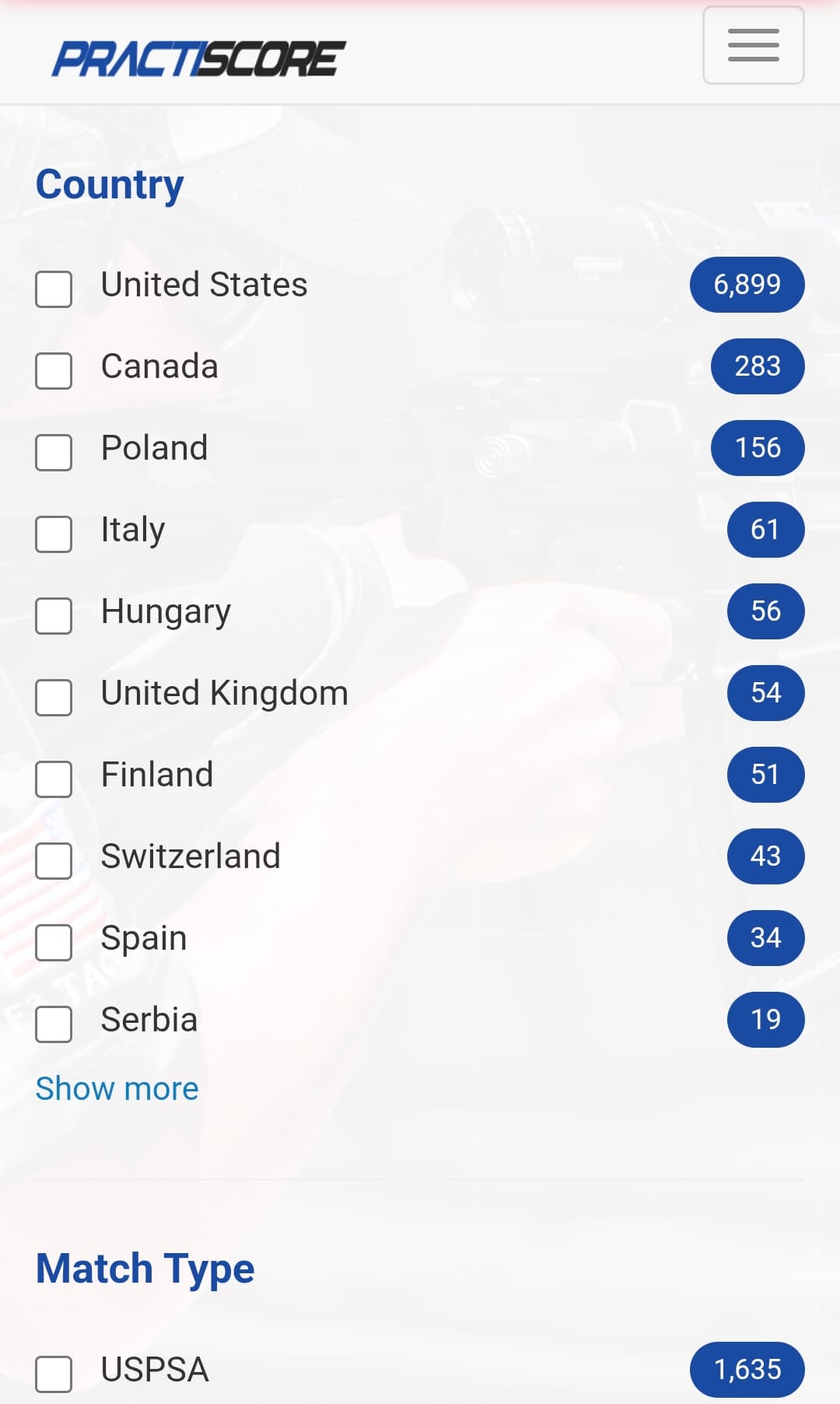Filter results by Spain
Viewport: 840px width, 1404px height.
pyautogui.click(x=54, y=942)
